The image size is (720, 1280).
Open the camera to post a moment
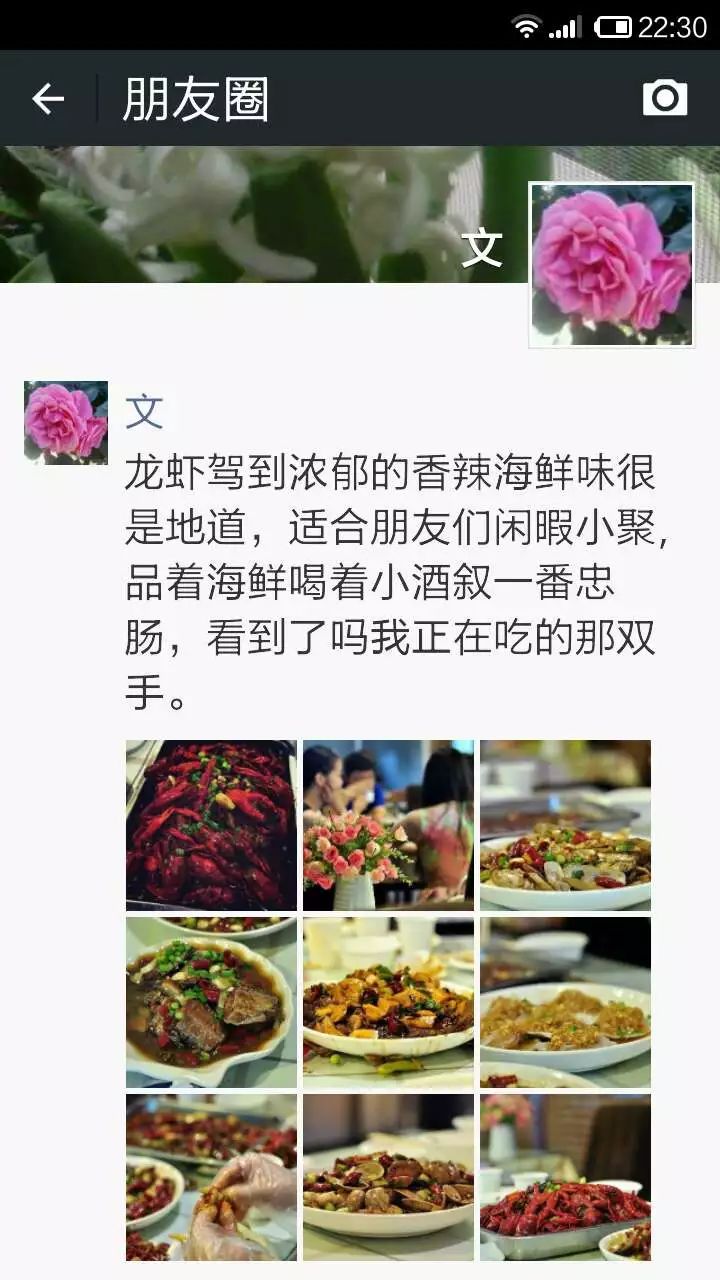[664, 98]
